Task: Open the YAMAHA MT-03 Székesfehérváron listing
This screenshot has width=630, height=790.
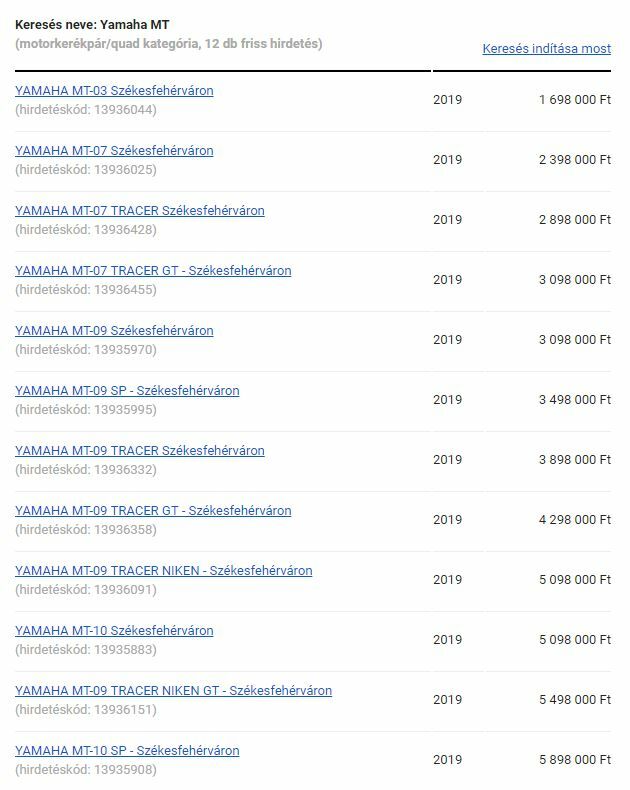Action: 114,91
